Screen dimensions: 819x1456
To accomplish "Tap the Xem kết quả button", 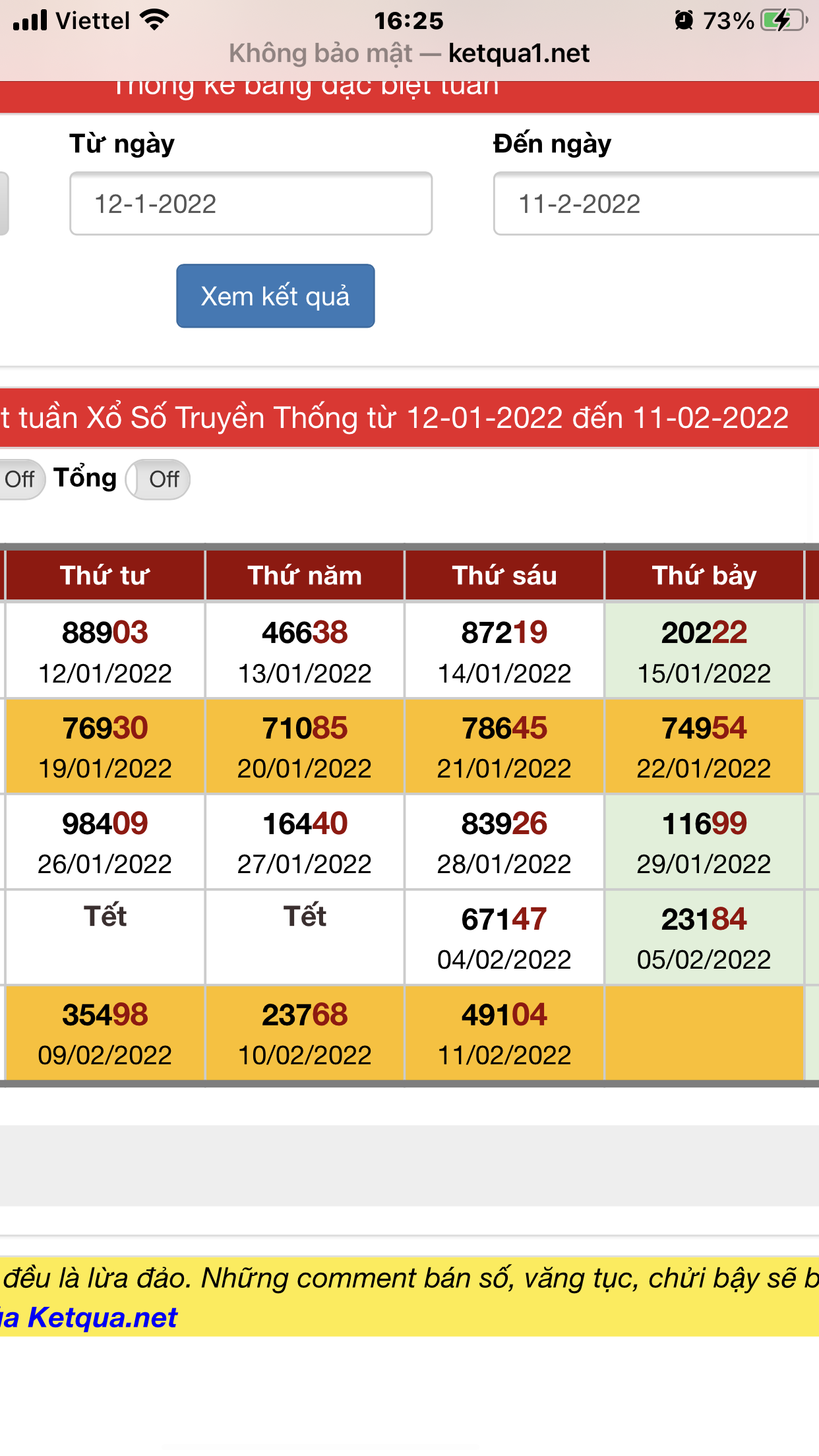I will click(x=276, y=296).
